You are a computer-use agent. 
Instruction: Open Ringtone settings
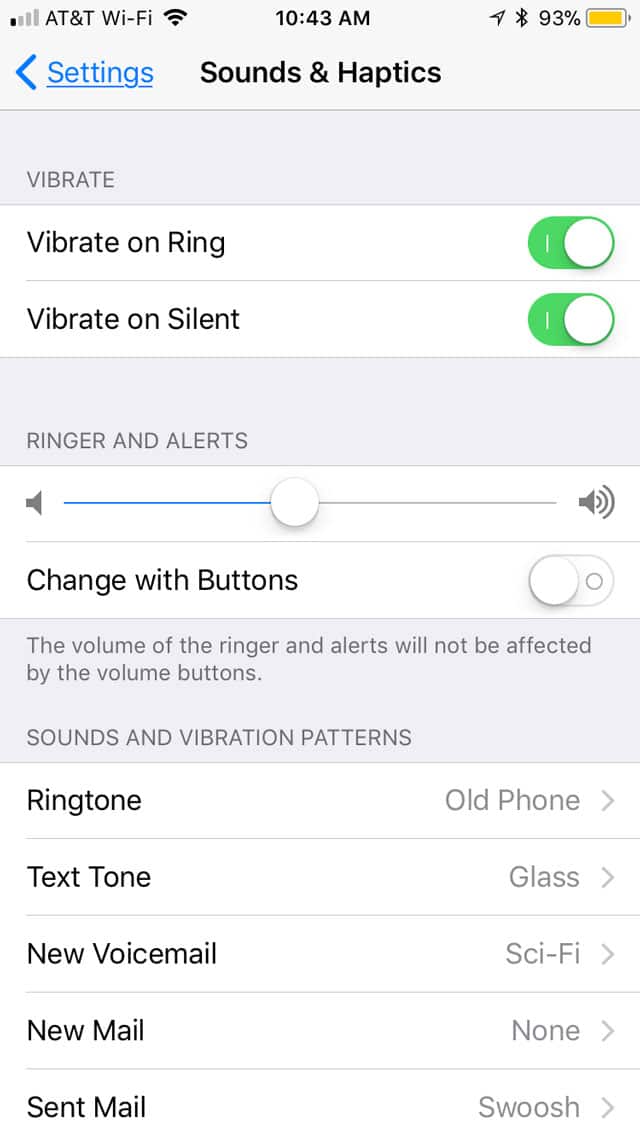click(x=320, y=801)
